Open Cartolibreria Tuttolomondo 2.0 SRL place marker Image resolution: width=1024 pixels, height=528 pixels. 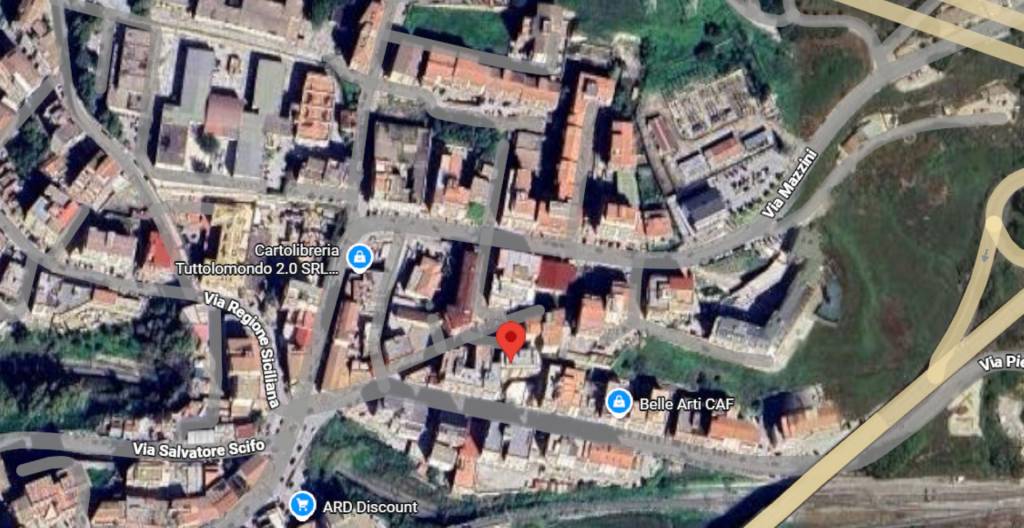click(360, 259)
